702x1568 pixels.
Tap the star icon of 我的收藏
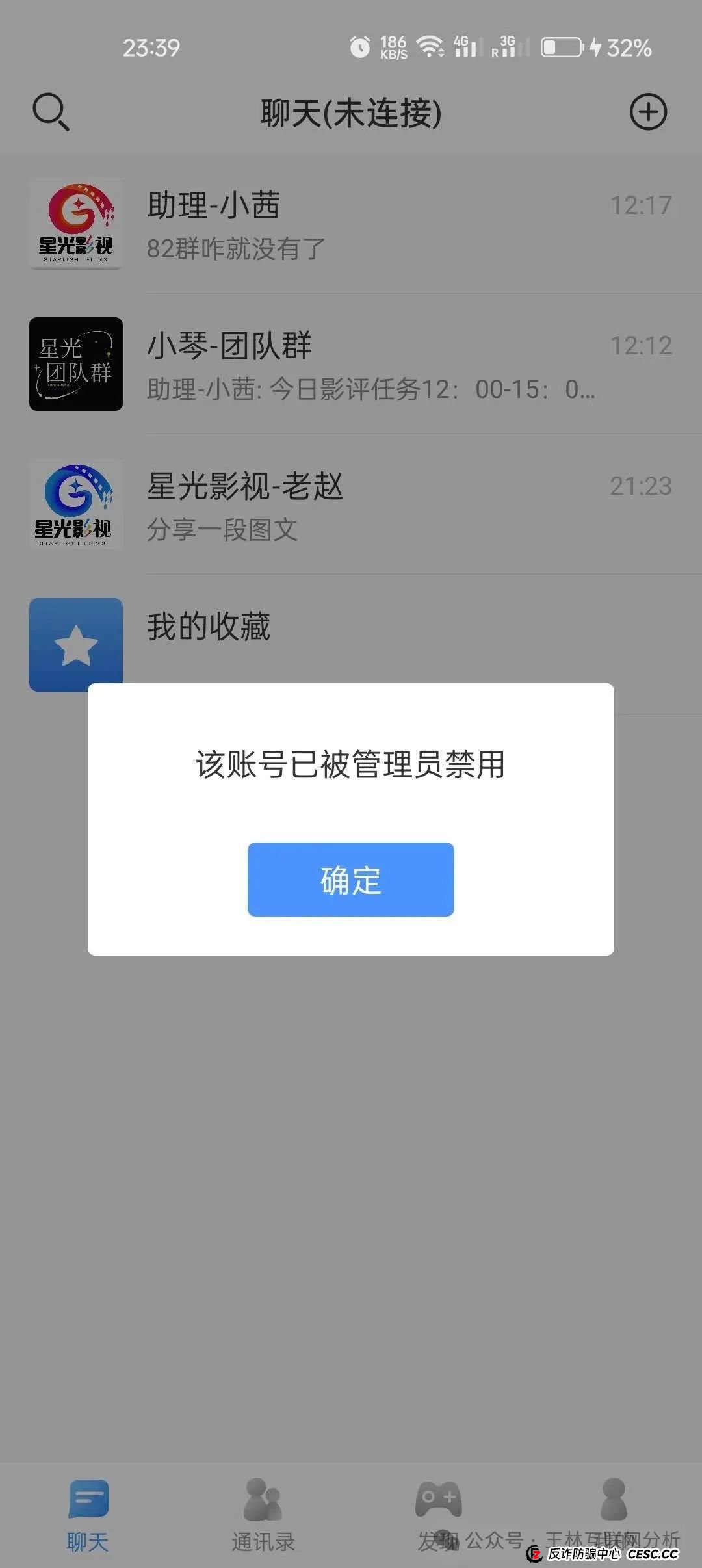(x=75, y=642)
